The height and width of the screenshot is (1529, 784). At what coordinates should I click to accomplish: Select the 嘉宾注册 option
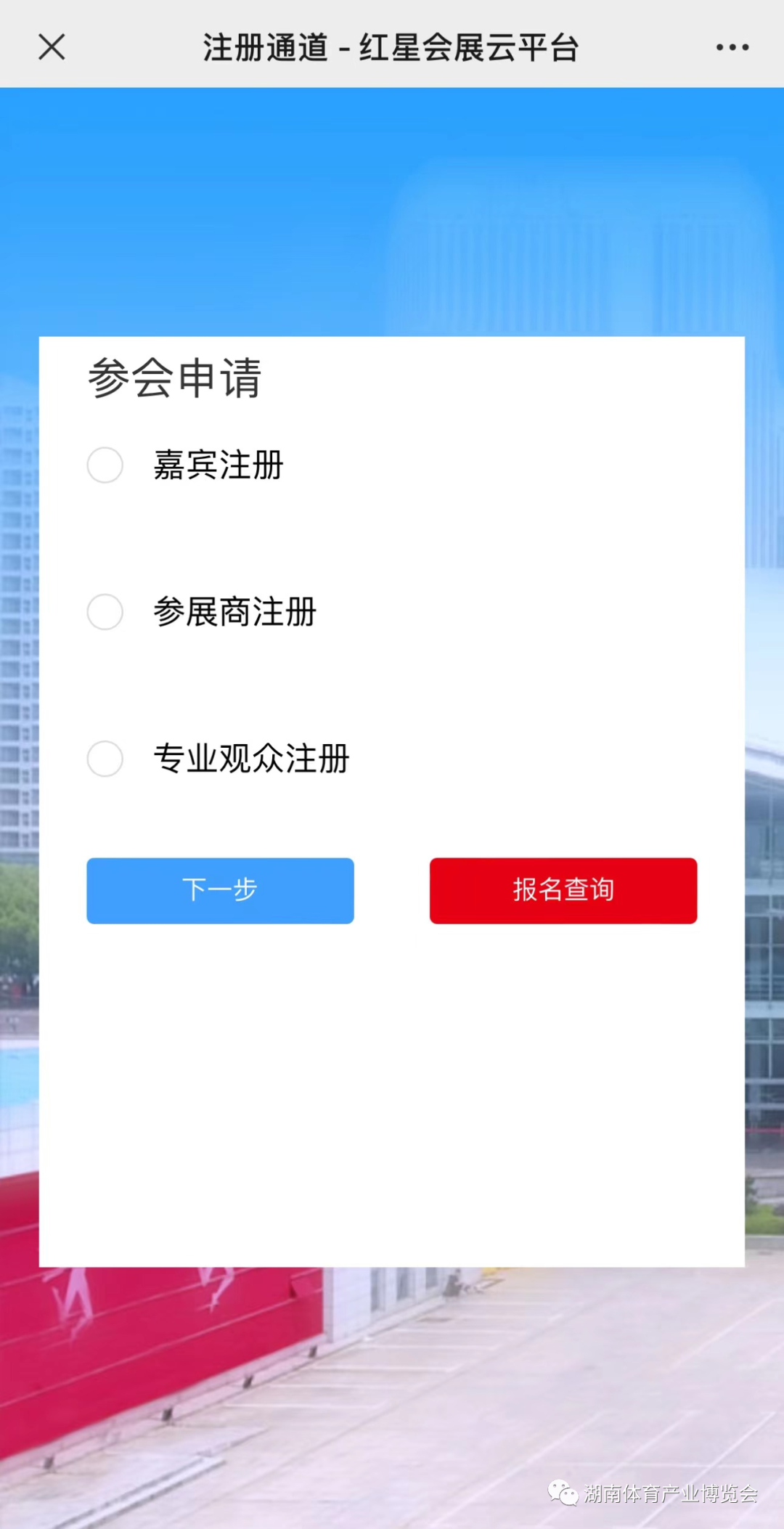point(105,465)
